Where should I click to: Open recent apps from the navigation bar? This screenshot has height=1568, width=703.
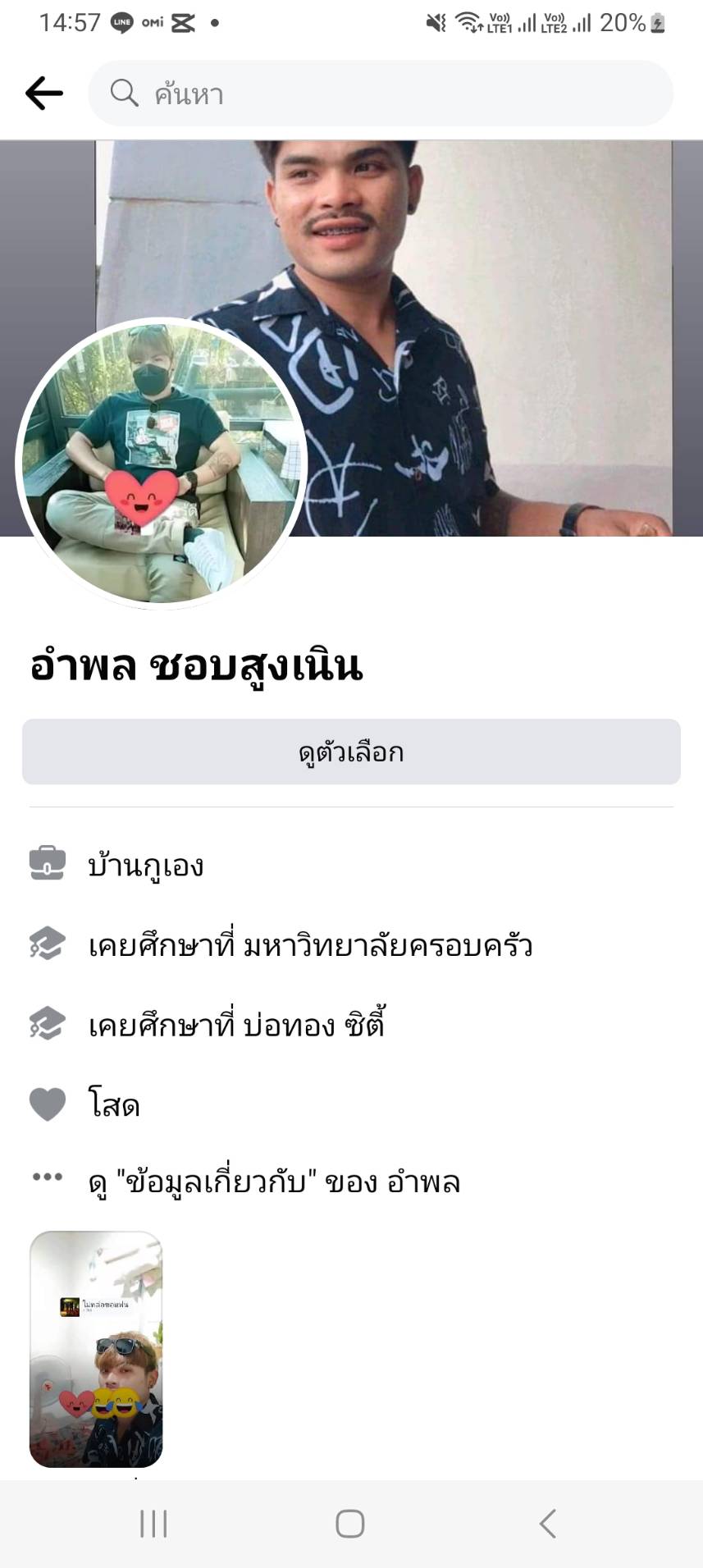153,1524
